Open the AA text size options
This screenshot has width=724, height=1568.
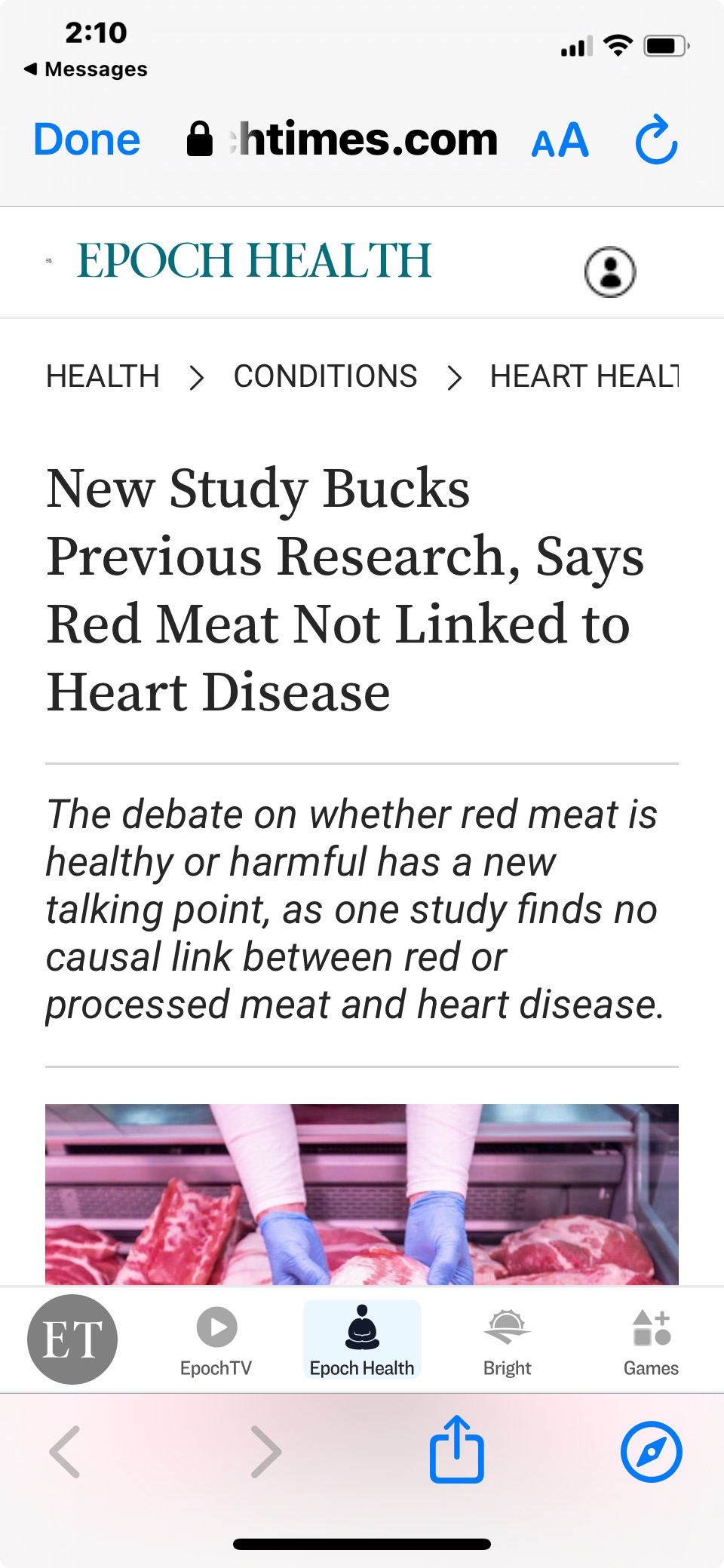(x=560, y=141)
